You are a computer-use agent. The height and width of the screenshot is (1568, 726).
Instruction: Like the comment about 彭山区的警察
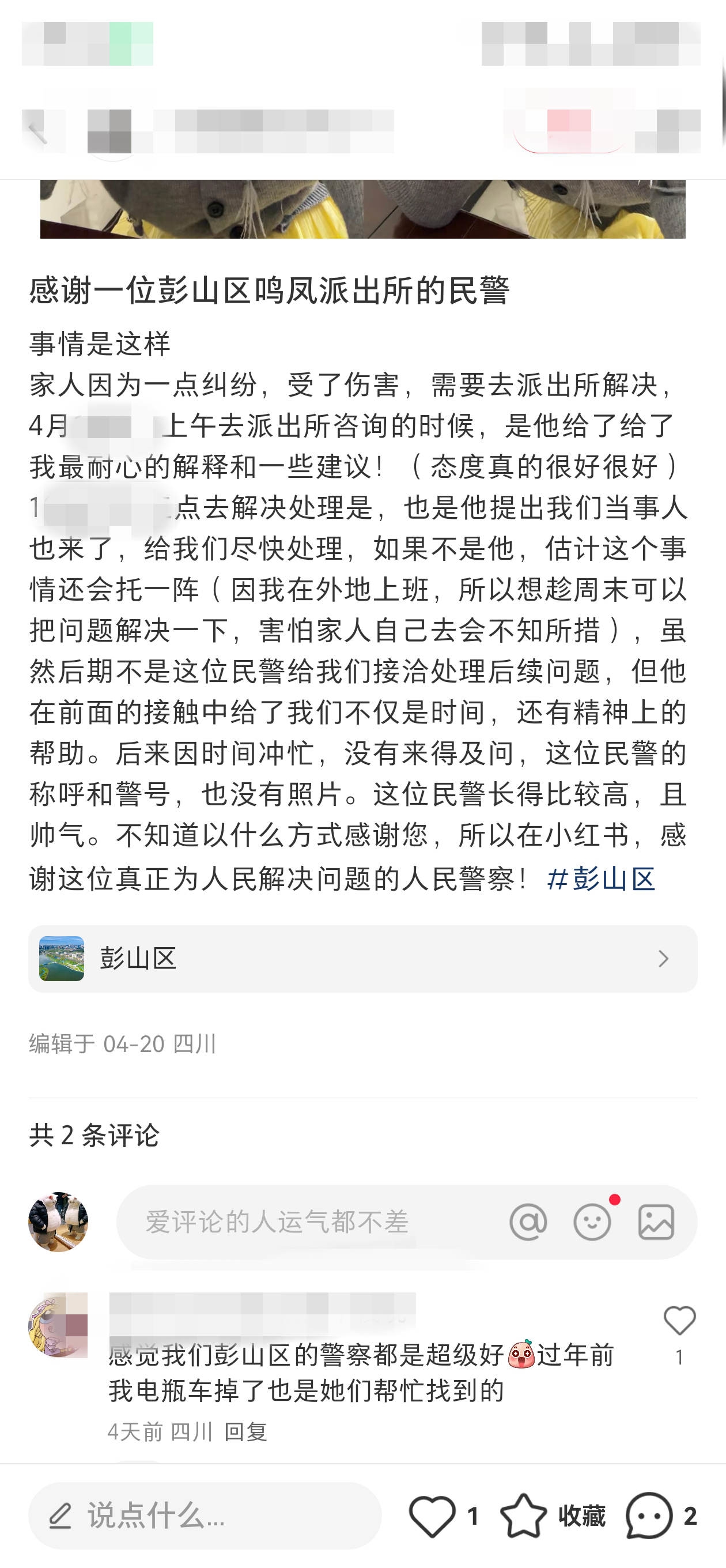679,1321
